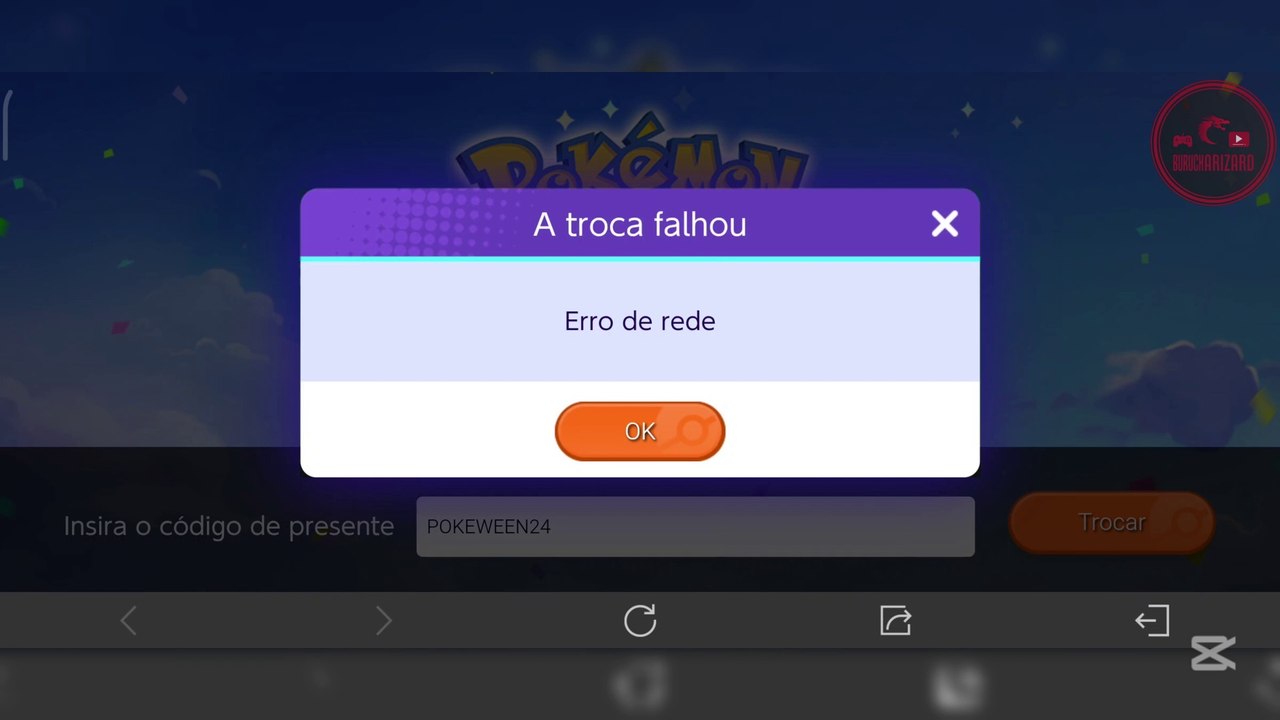Close the 'A troca falhou' dialog
Screen dimensions: 1280x720
coord(945,224)
